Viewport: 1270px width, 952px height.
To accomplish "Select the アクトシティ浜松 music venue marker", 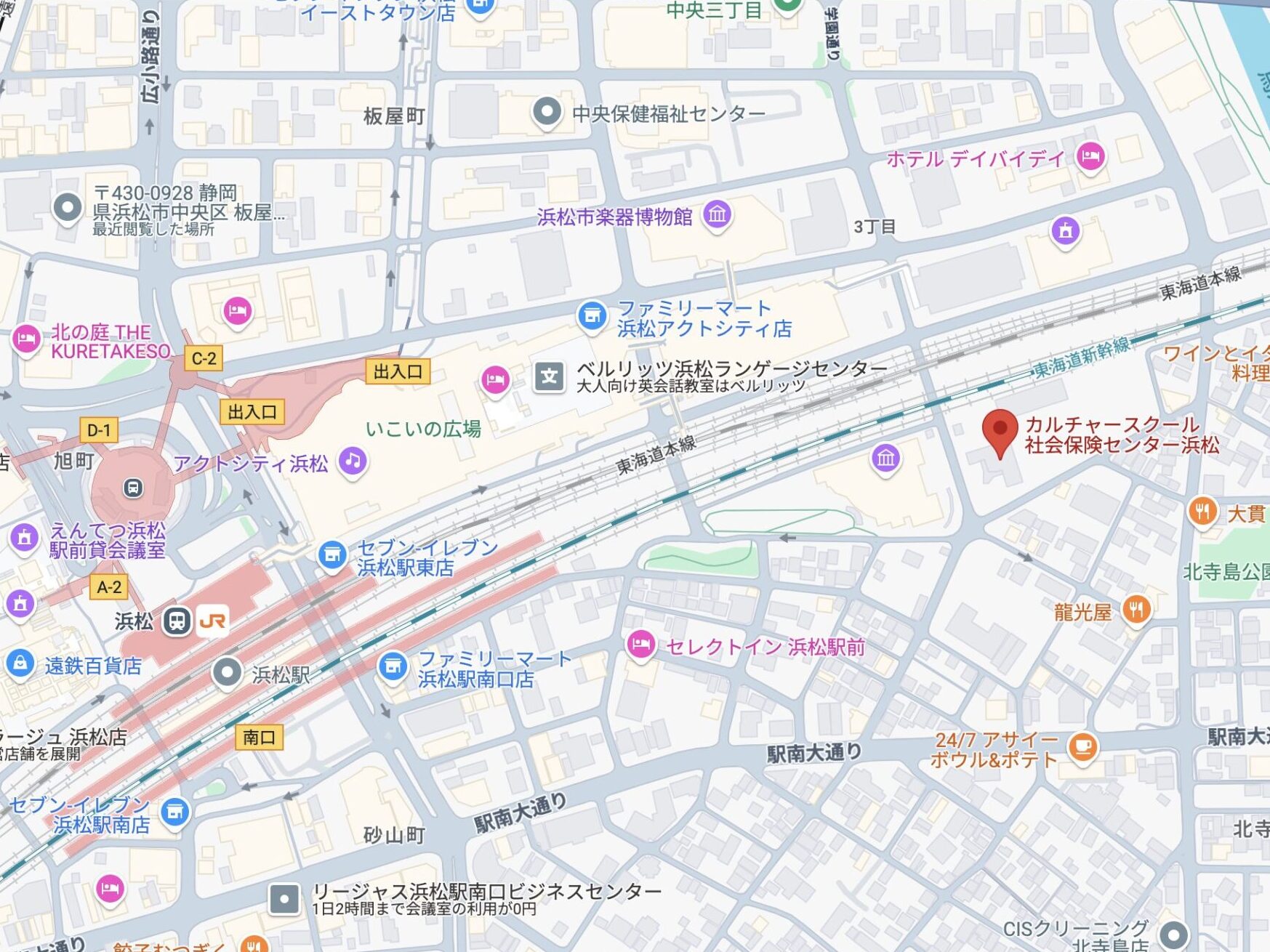I will coord(353,461).
